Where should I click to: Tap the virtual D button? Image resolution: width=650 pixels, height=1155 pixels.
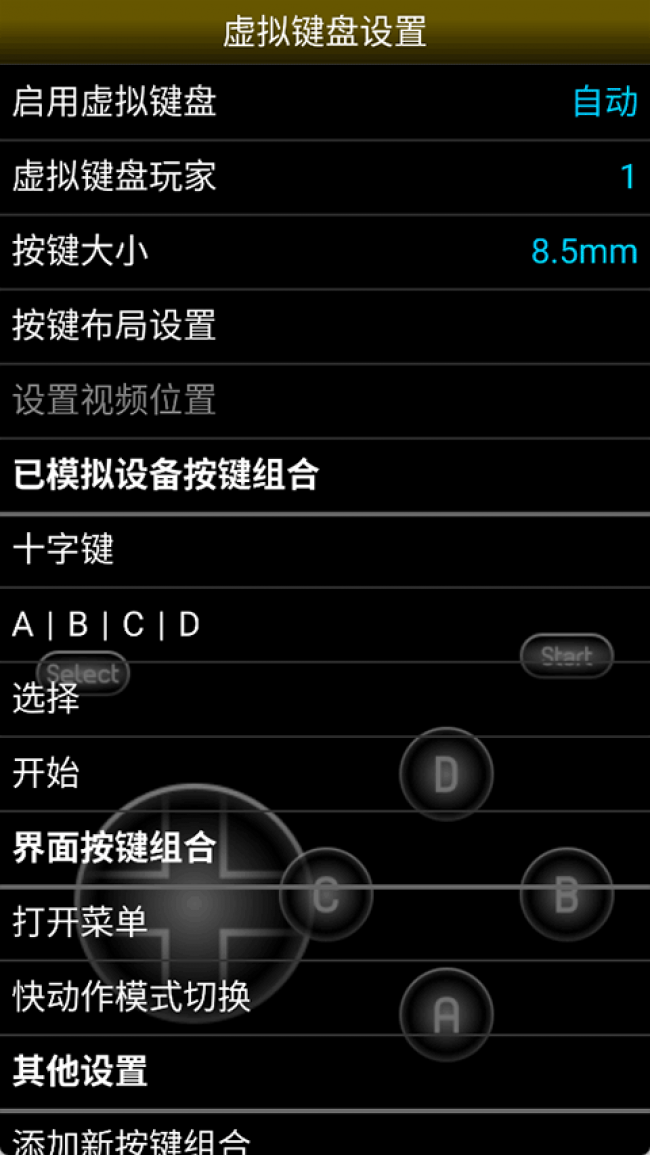pyautogui.click(x=446, y=774)
